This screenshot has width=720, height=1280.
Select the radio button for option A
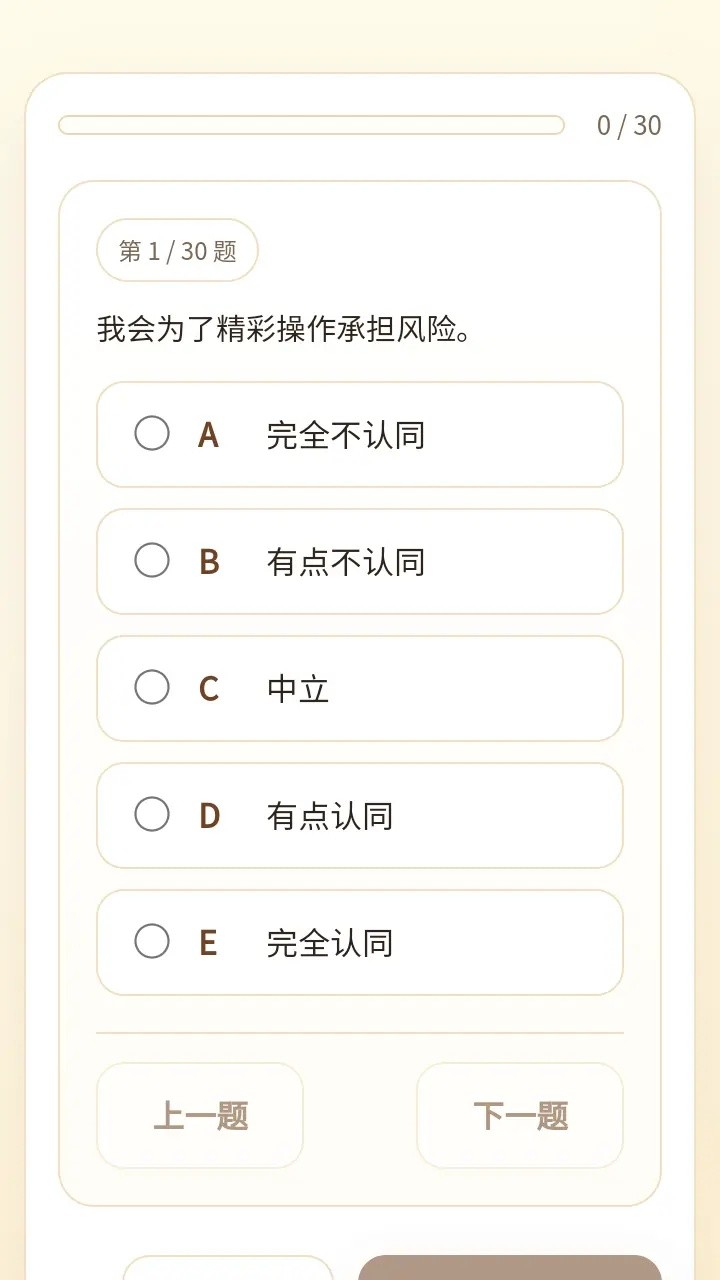click(x=152, y=434)
